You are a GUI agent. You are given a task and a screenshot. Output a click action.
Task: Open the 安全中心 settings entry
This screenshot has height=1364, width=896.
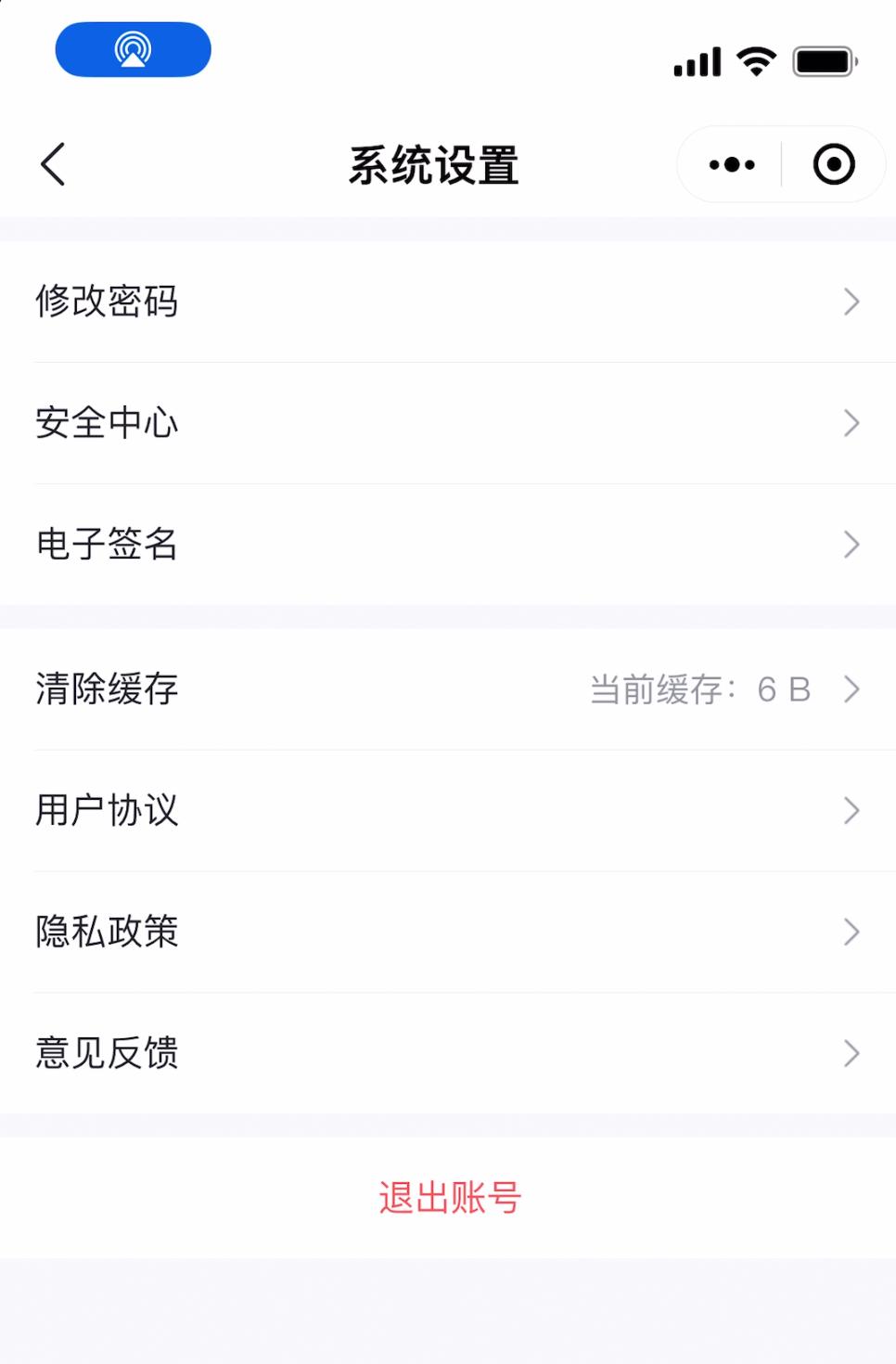click(x=448, y=422)
